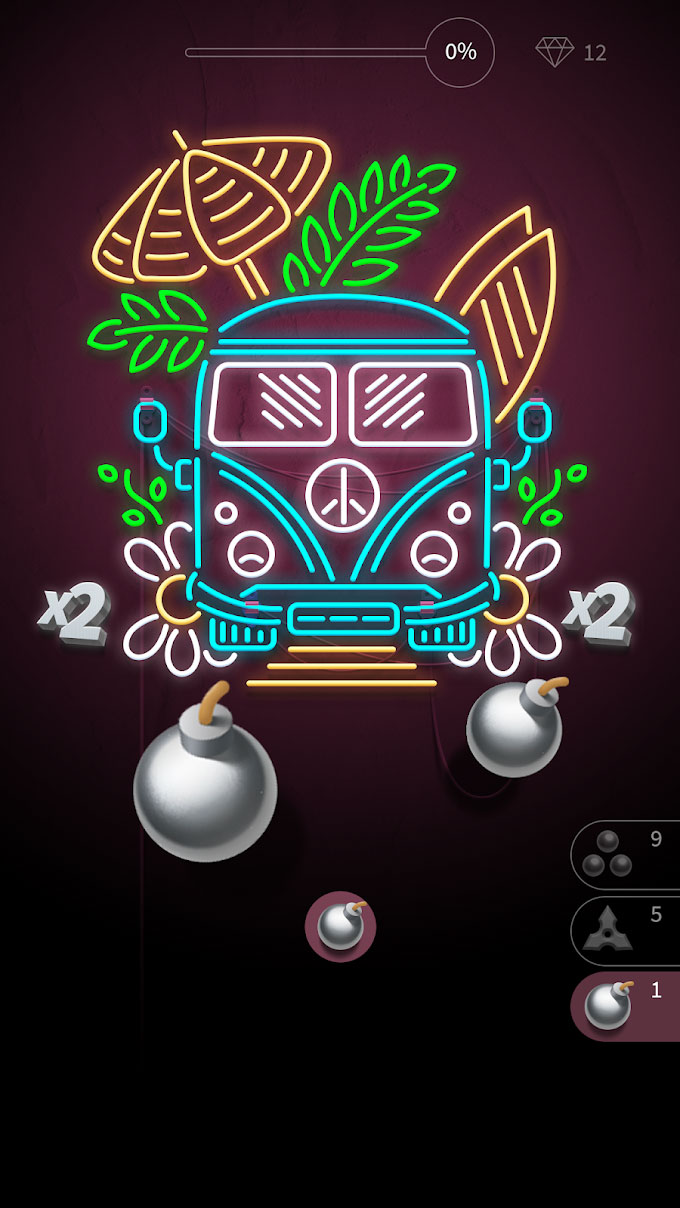This screenshot has width=680, height=1208.
Task: Tap the bomb launcher to throw
Action: click(x=341, y=926)
